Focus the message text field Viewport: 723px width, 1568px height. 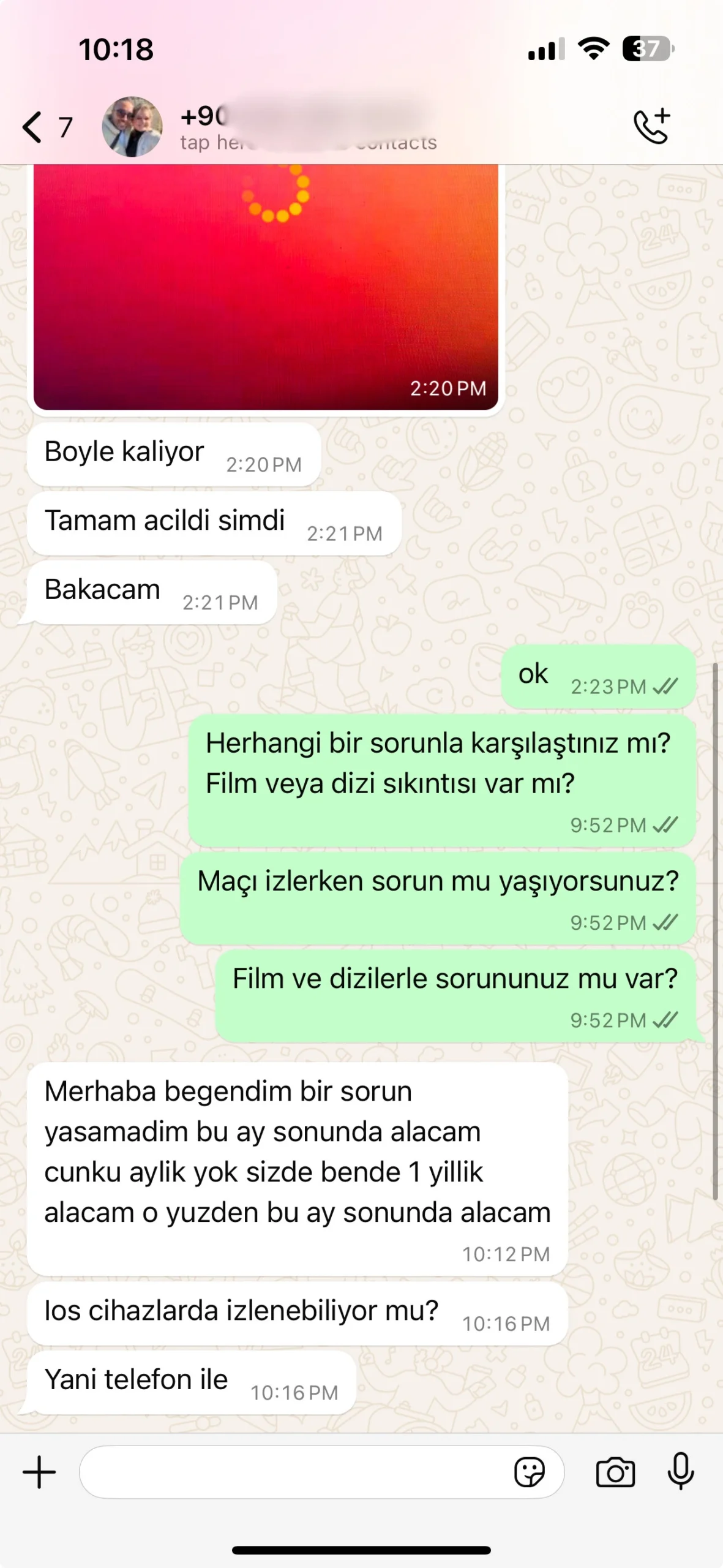[294, 1472]
